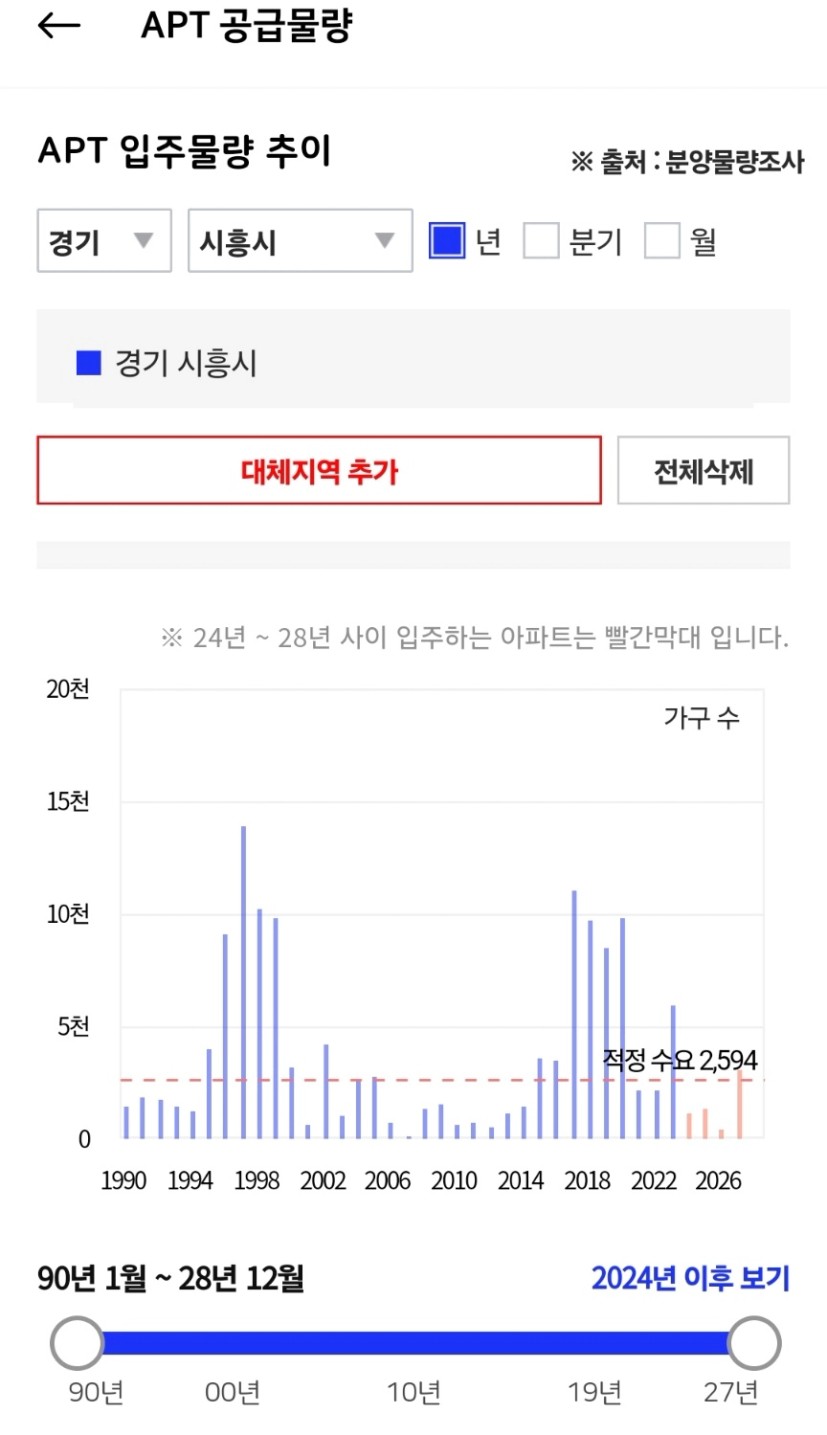Go back using the arrow icon
The height and width of the screenshot is (1435, 827).
[58, 27]
